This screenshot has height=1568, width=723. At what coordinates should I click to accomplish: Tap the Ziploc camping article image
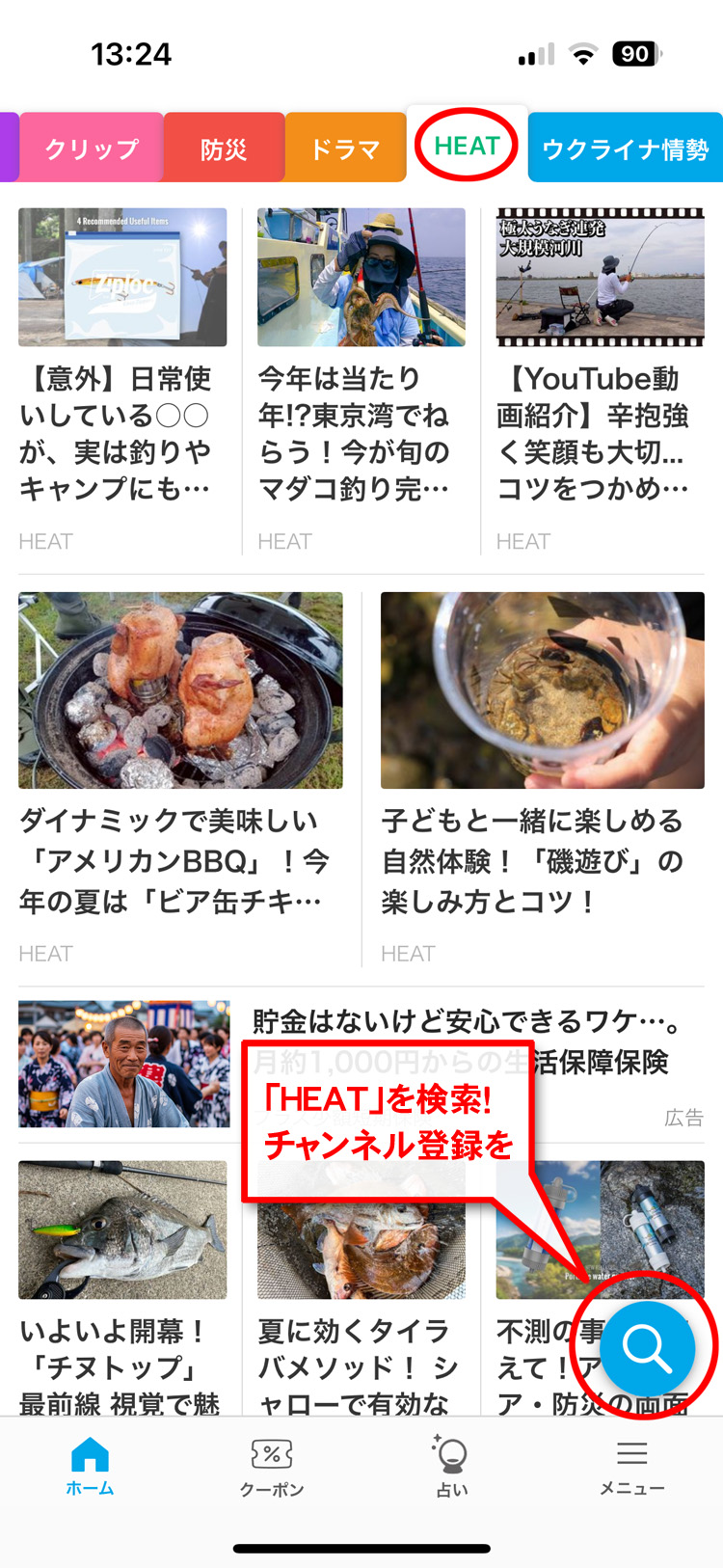pyautogui.click(x=122, y=277)
